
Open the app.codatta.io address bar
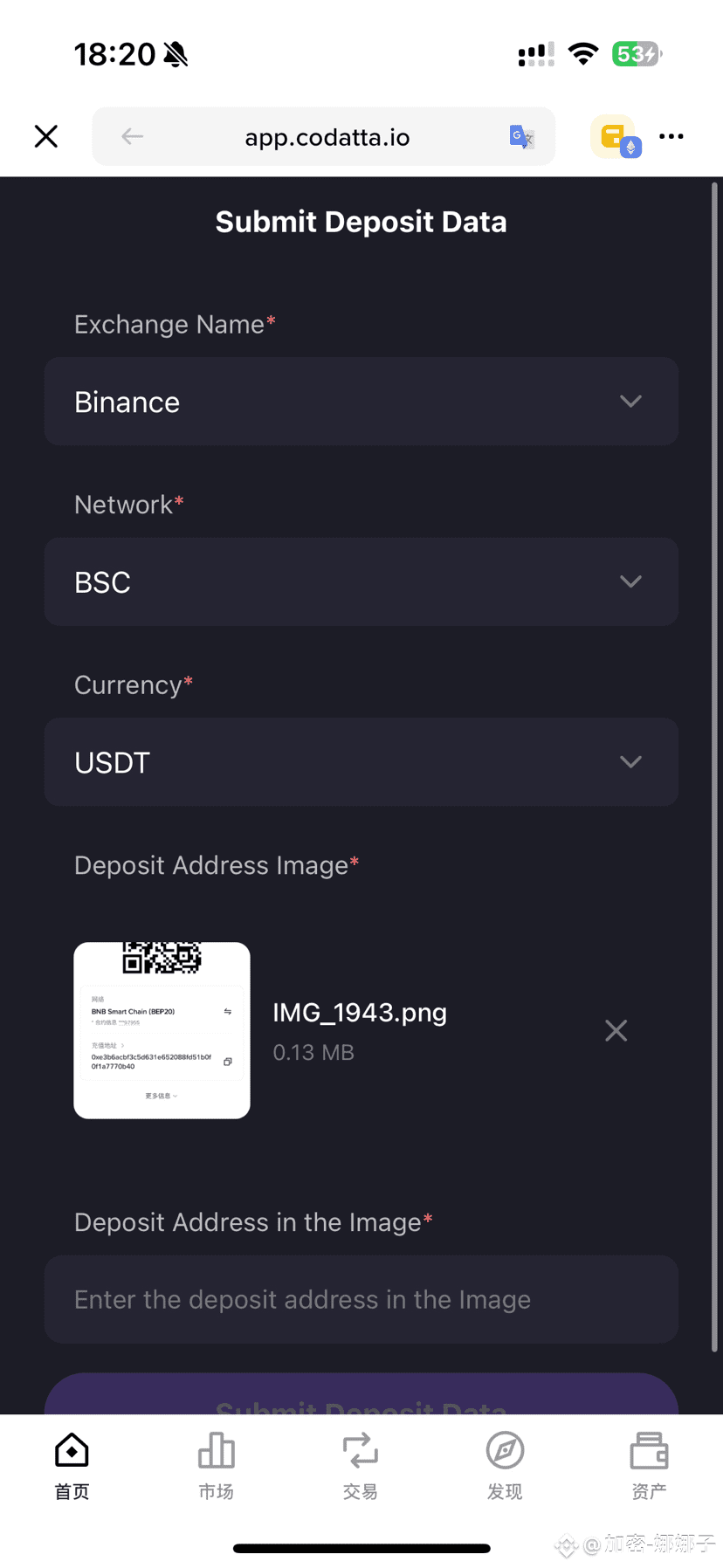[327, 137]
